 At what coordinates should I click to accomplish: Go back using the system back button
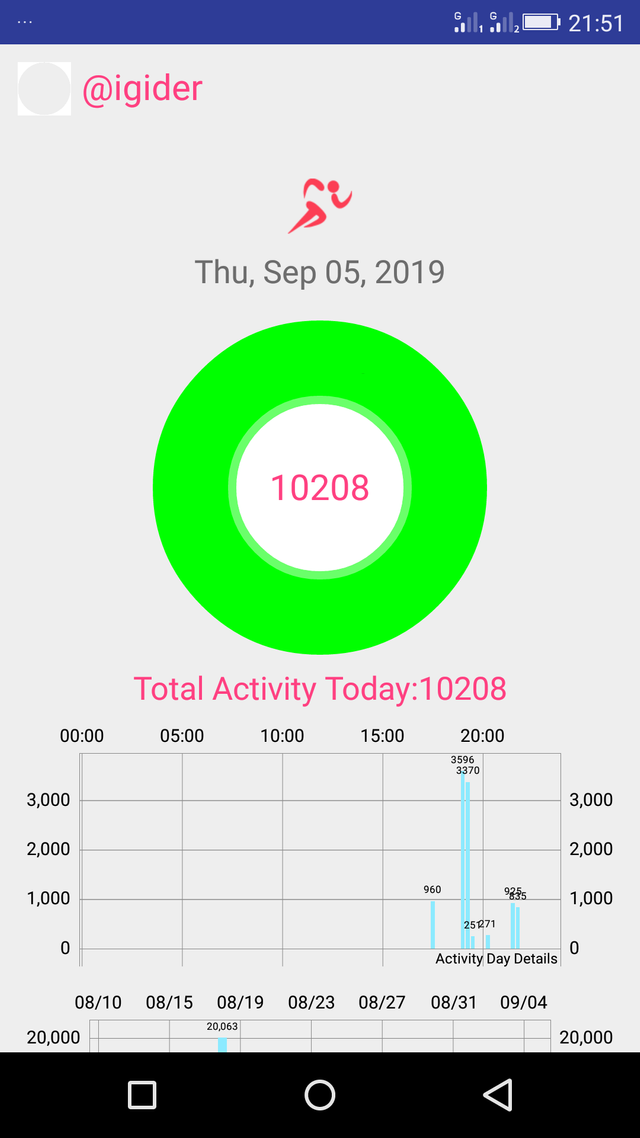498,1094
